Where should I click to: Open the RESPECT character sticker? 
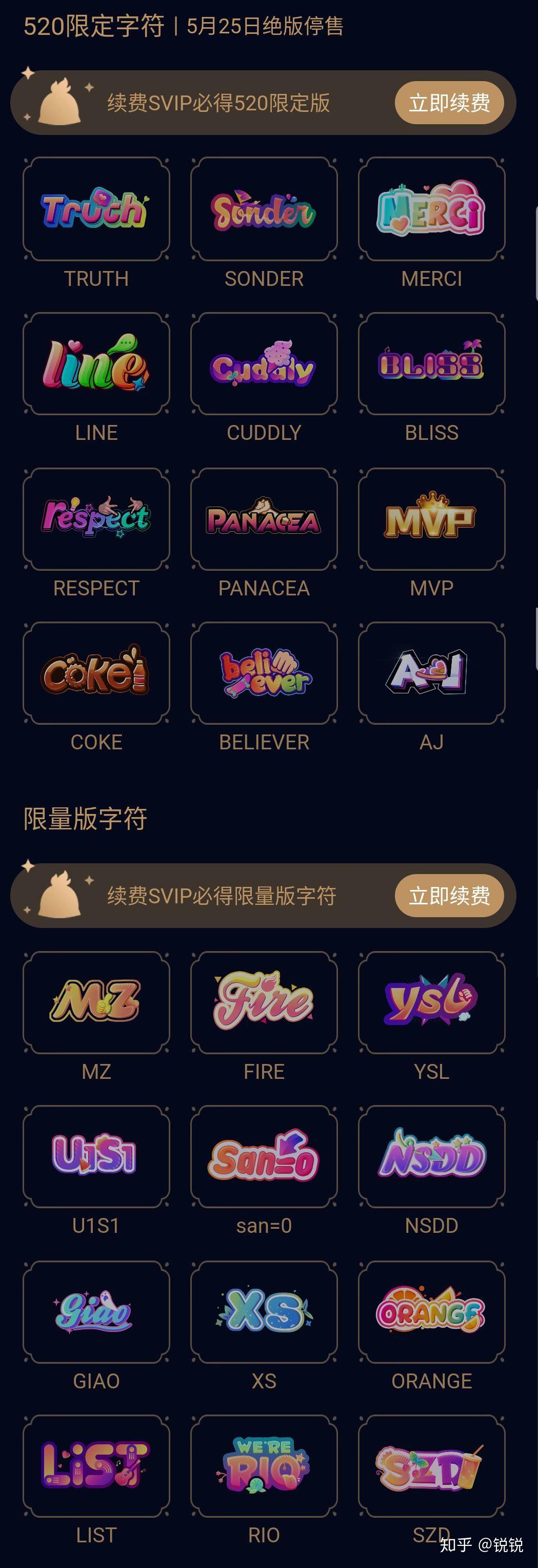coord(96,520)
